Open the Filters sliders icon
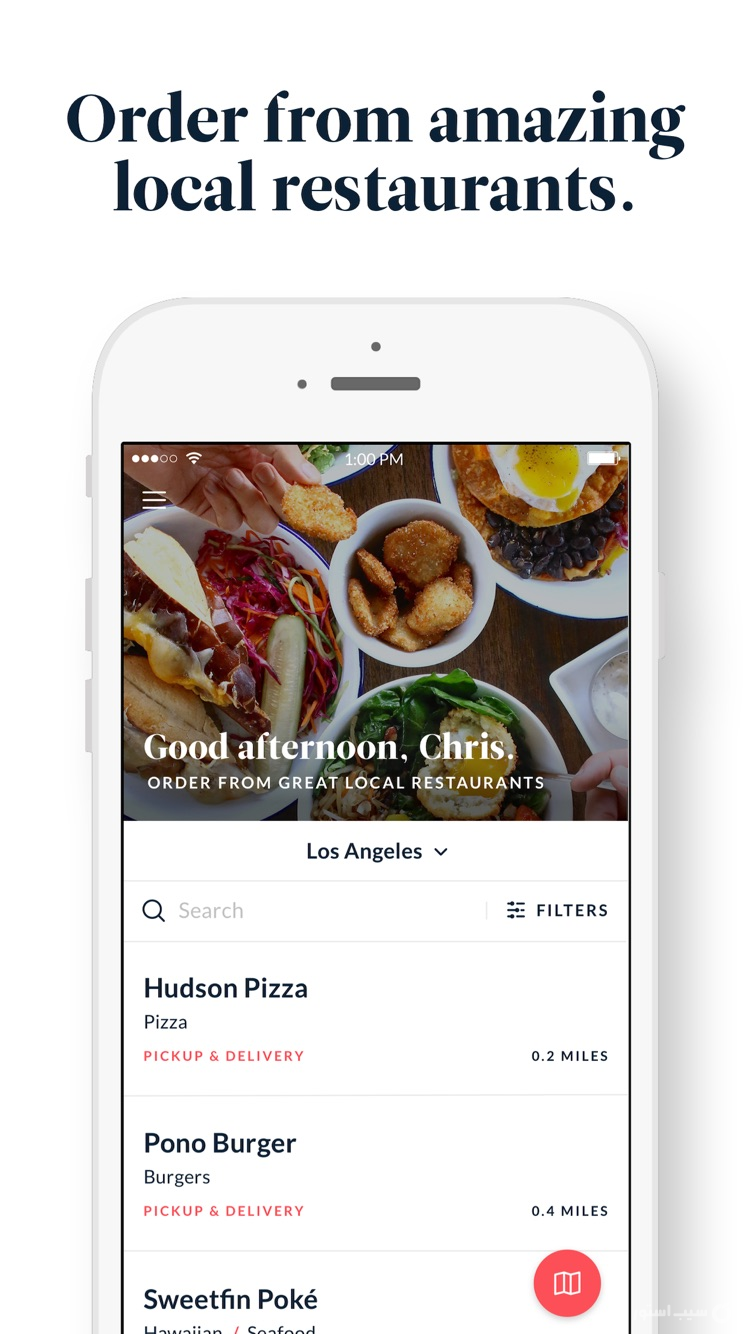Screen dimensions: 750x1334 pos(515,910)
